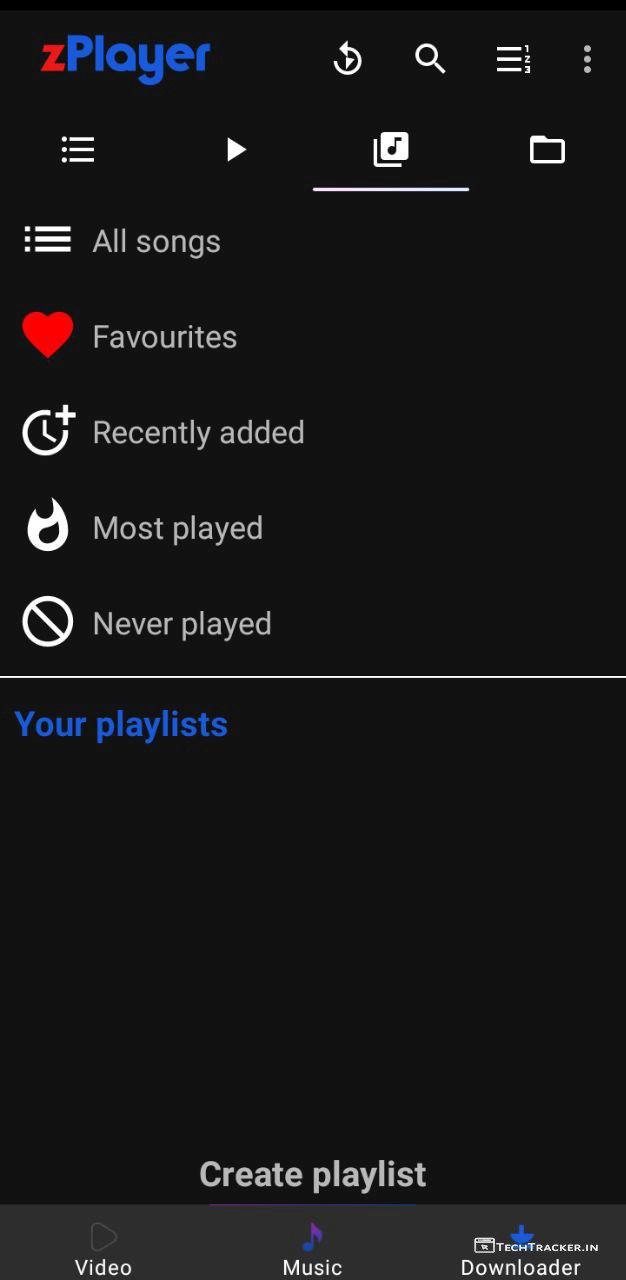Image resolution: width=626 pixels, height=1280 pixels.
Task: Open All songs
Action: click(x=156, y=241)
